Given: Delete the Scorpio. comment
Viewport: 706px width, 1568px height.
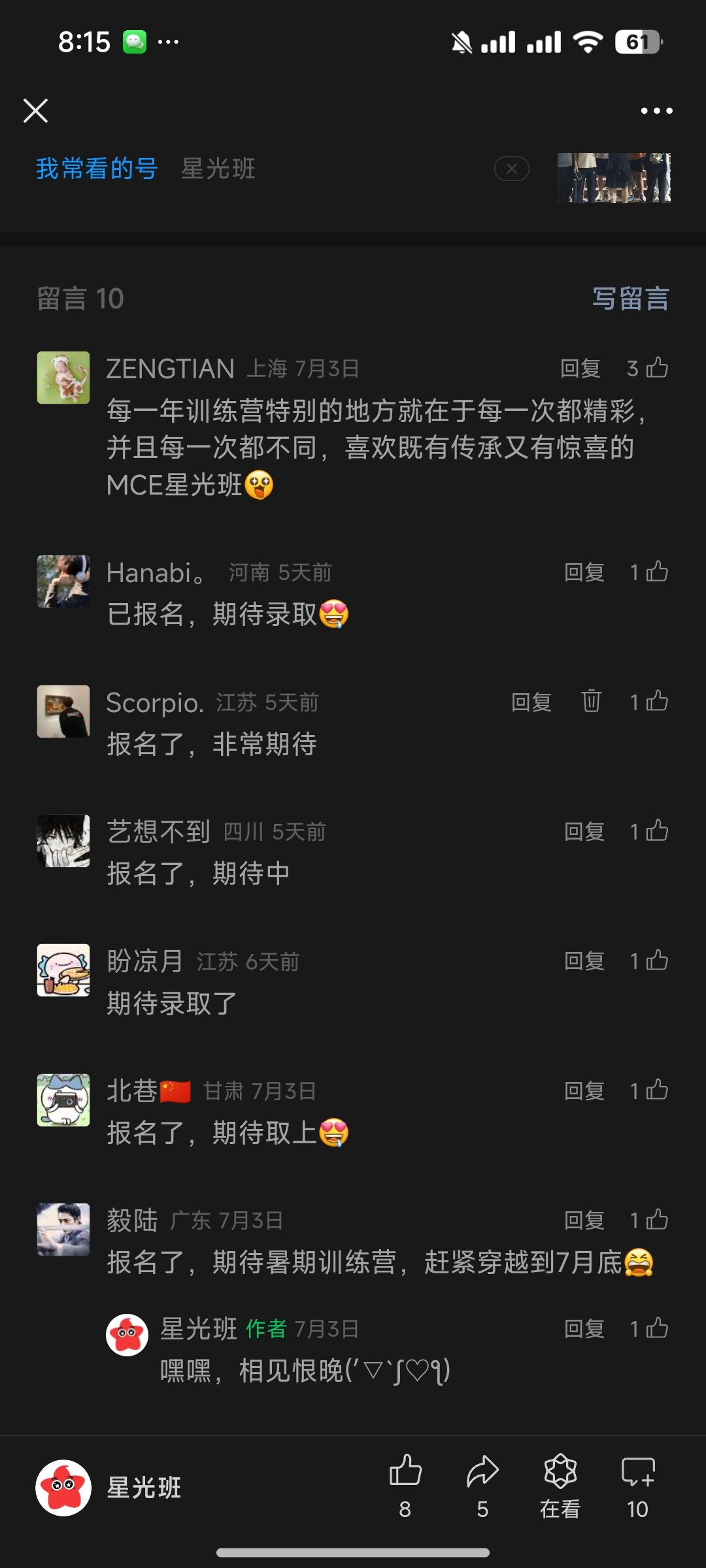Looking at the screenshot, I should click(591, 702).
